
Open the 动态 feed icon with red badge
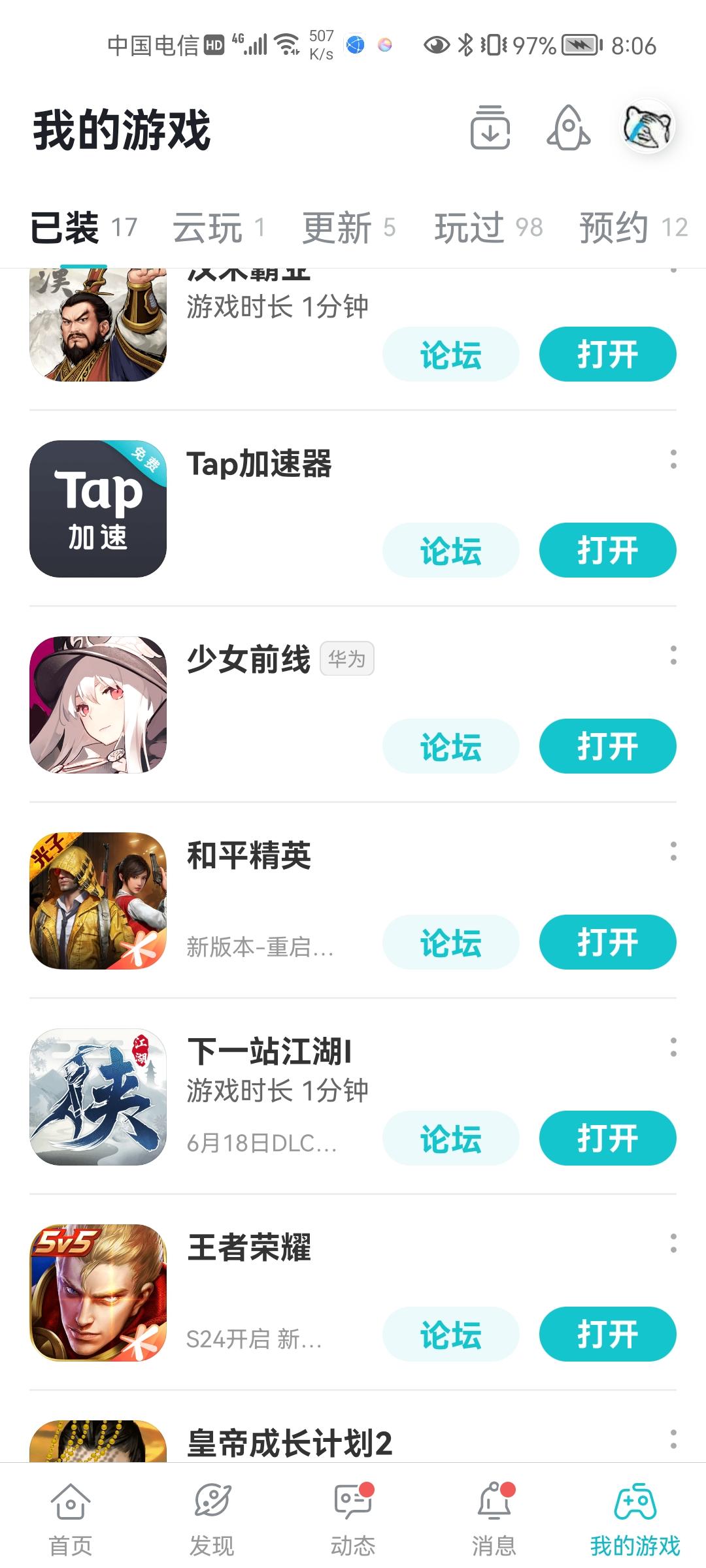[x=353, y=1502]
